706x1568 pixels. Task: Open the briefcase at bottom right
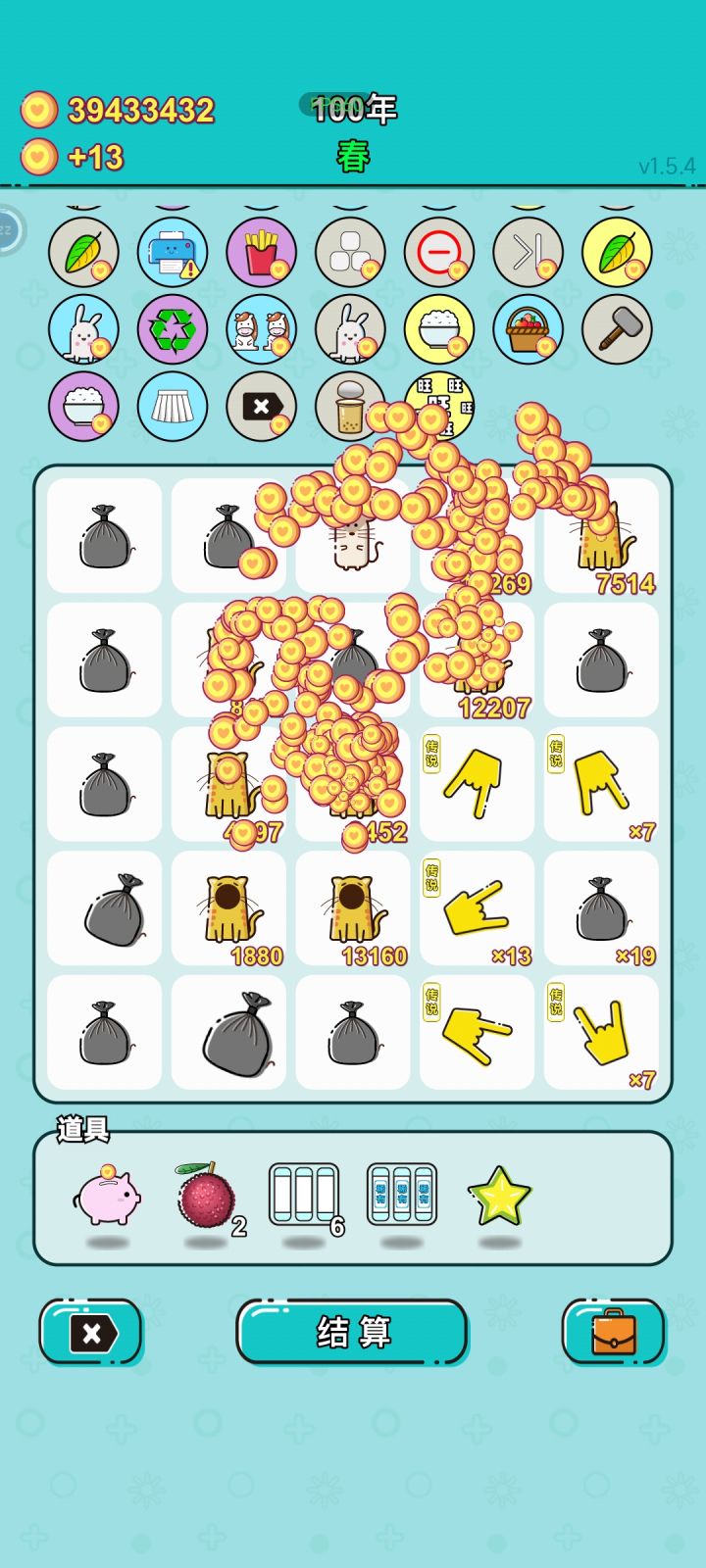click(616, 1333)
